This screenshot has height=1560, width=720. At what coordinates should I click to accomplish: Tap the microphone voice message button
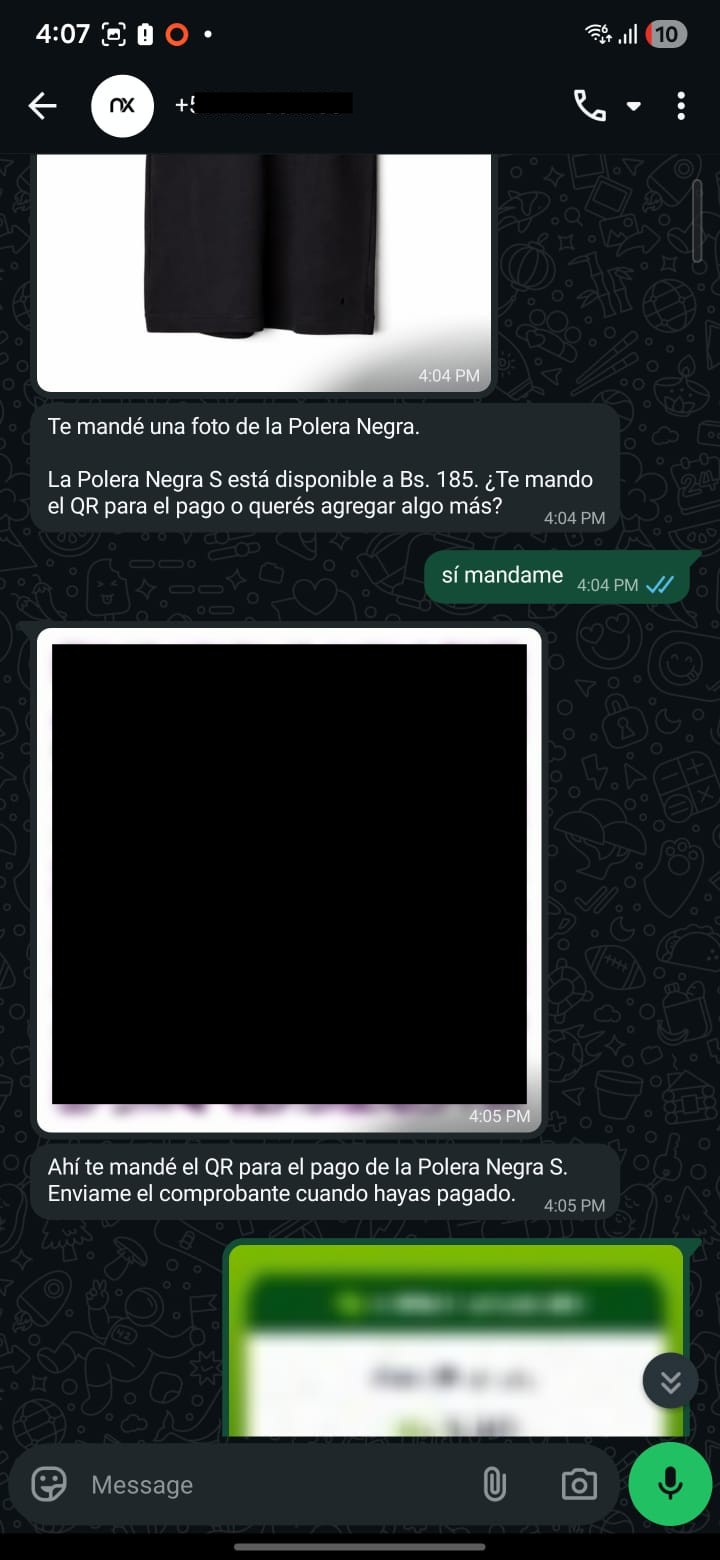click(x=670, y=1485)
